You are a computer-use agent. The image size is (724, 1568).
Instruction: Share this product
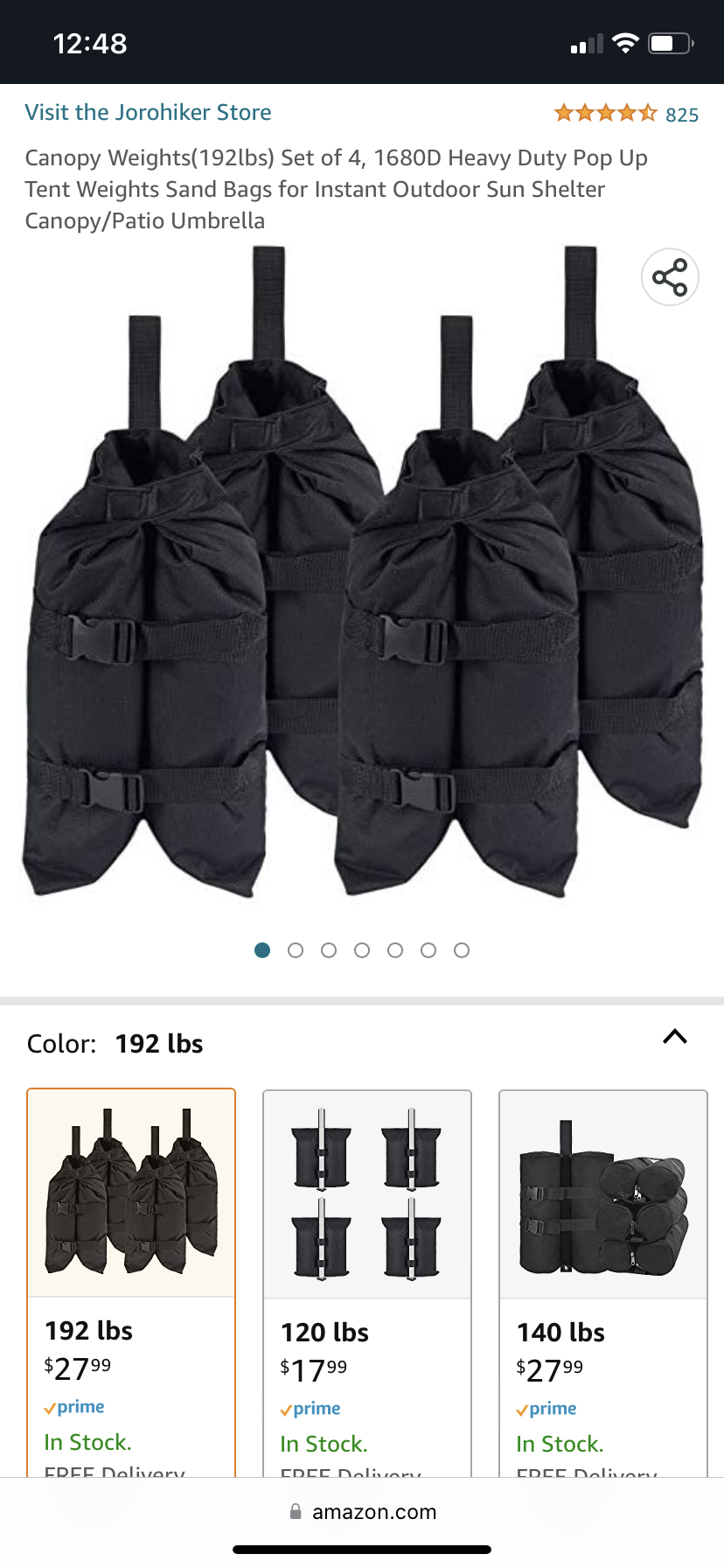670,278
